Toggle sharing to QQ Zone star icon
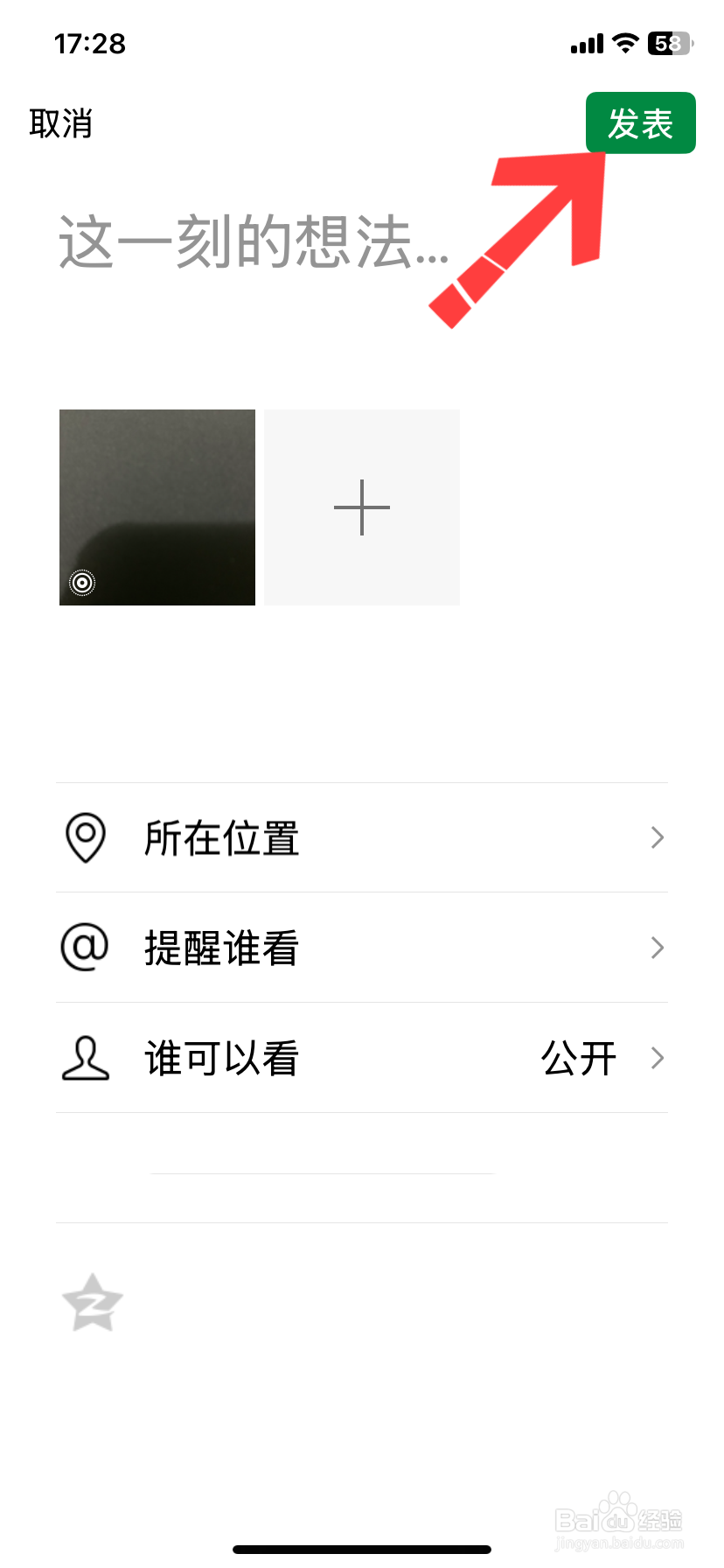This screenshot has height=1568, width=724. (x=93, y=1303)
